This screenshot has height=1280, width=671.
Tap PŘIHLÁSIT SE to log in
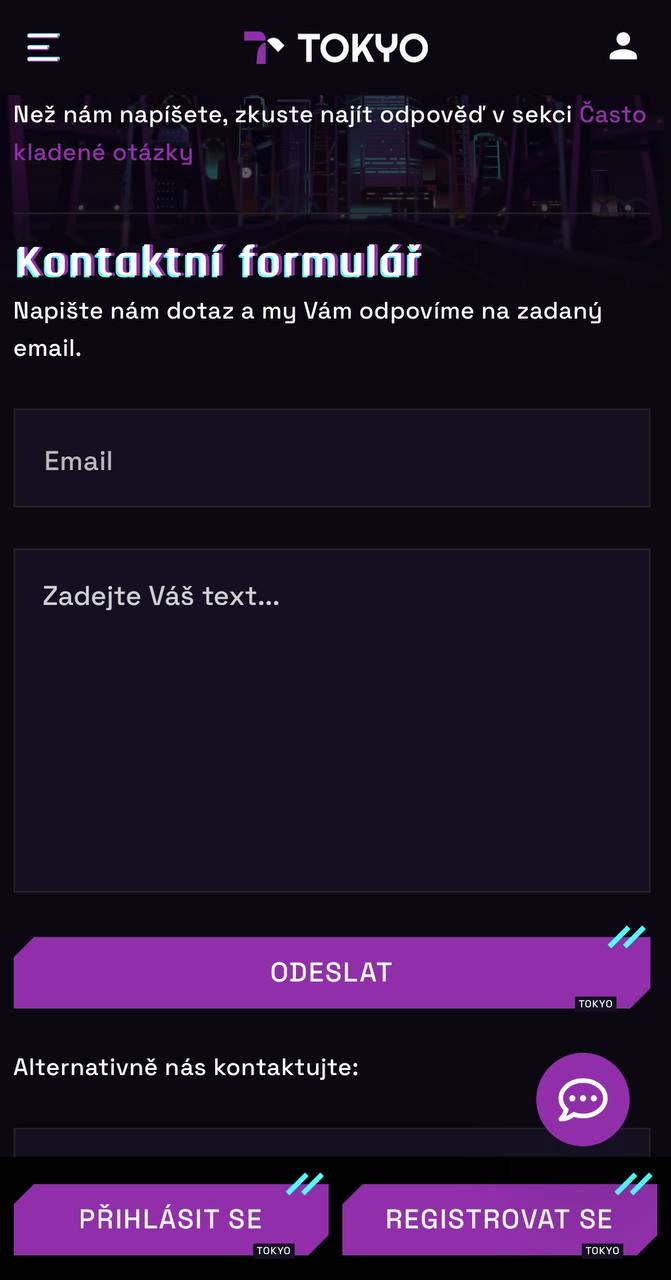(x=171, y=1219)
